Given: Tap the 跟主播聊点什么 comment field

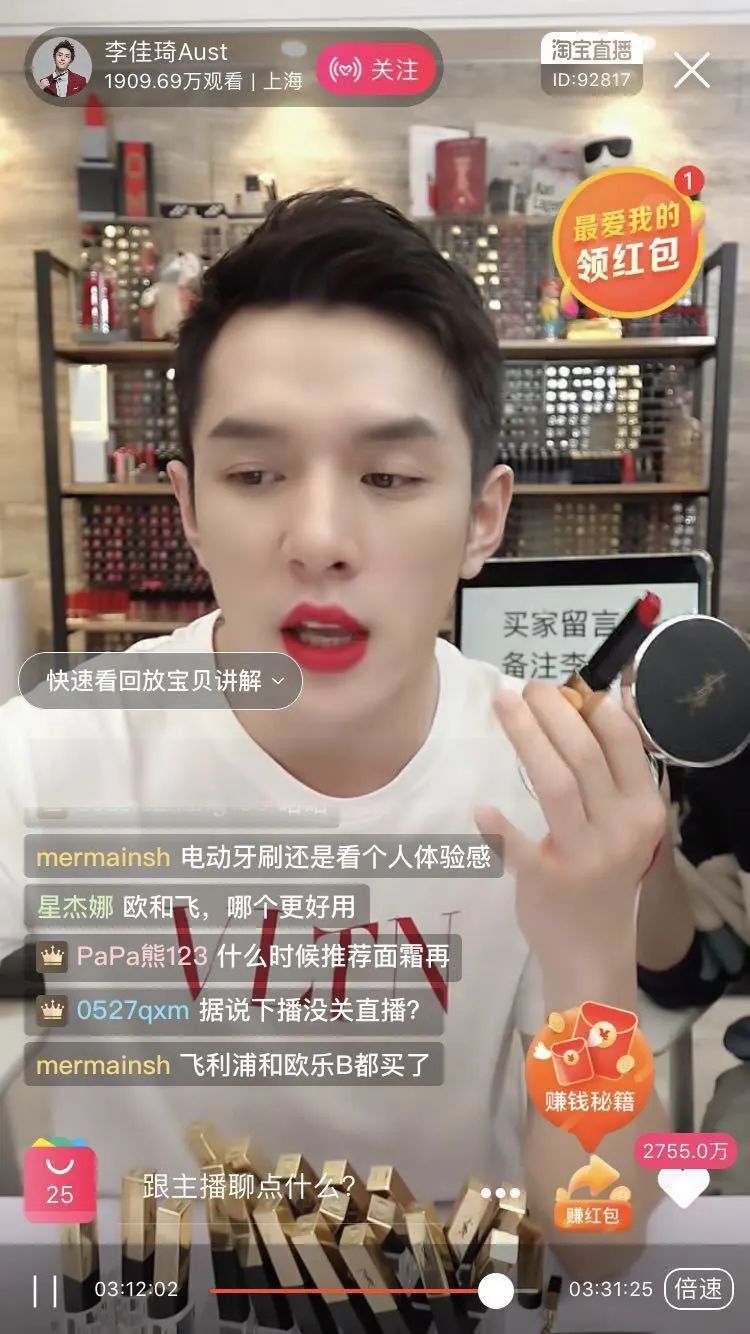Looking at the screenshot, I should coord(250,1186).
